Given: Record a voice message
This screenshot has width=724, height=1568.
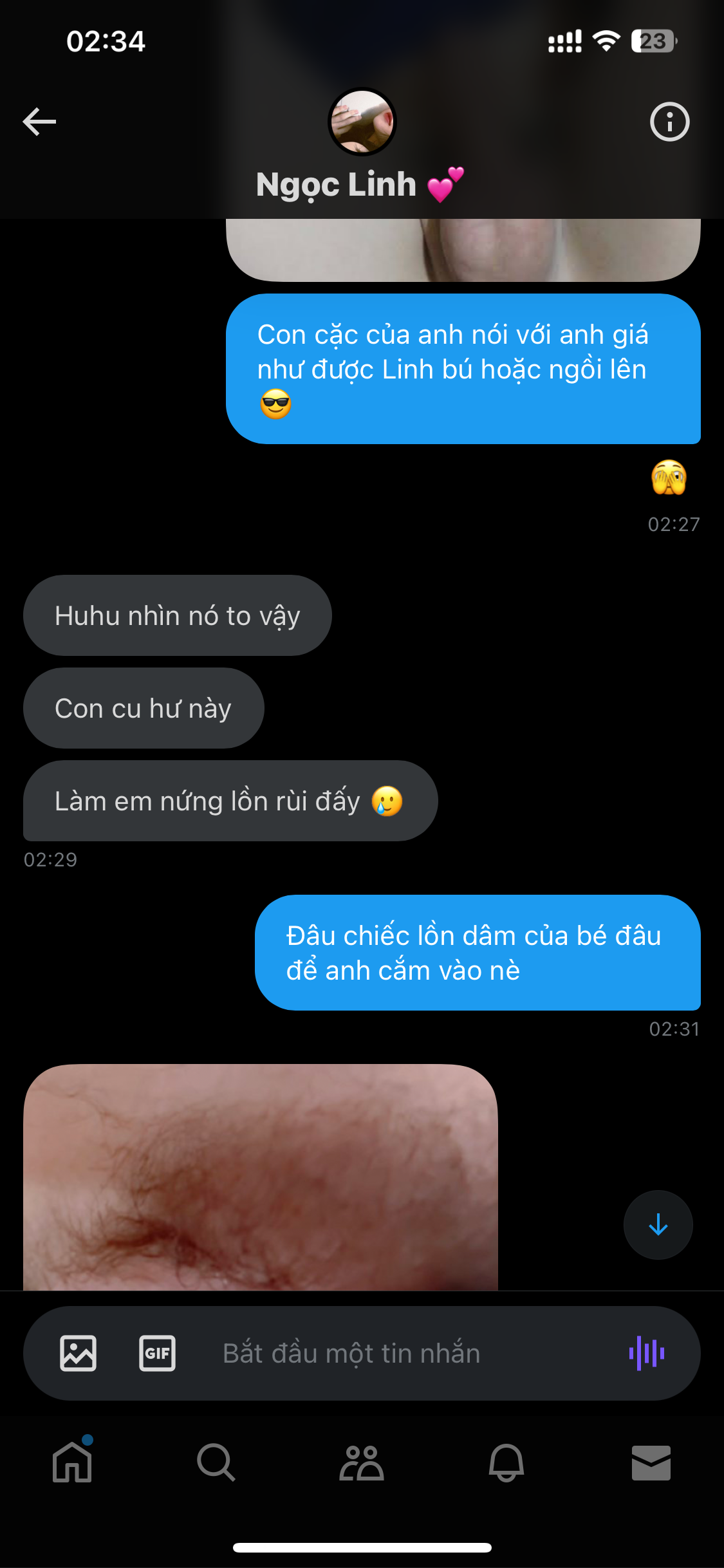Looking at the screenshot, I should pos(647,1353).
